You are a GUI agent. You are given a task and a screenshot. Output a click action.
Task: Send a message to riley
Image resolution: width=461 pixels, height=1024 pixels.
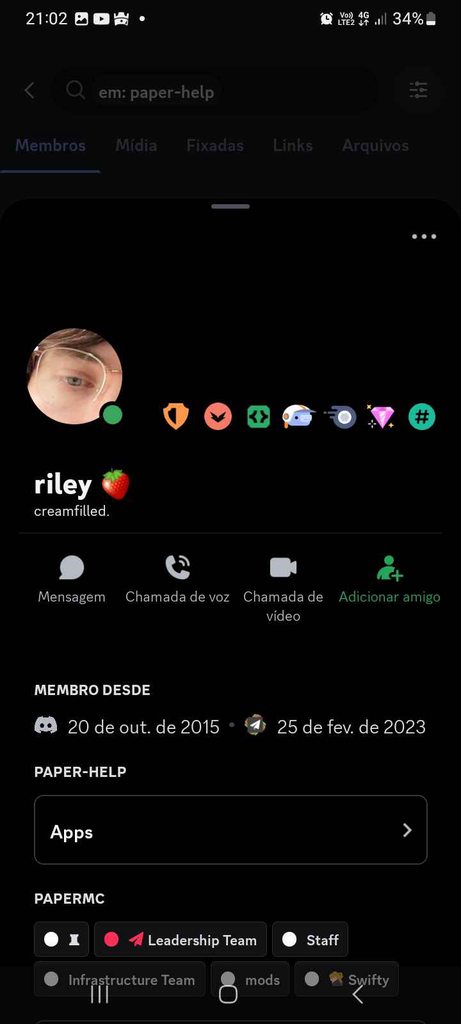71,579
